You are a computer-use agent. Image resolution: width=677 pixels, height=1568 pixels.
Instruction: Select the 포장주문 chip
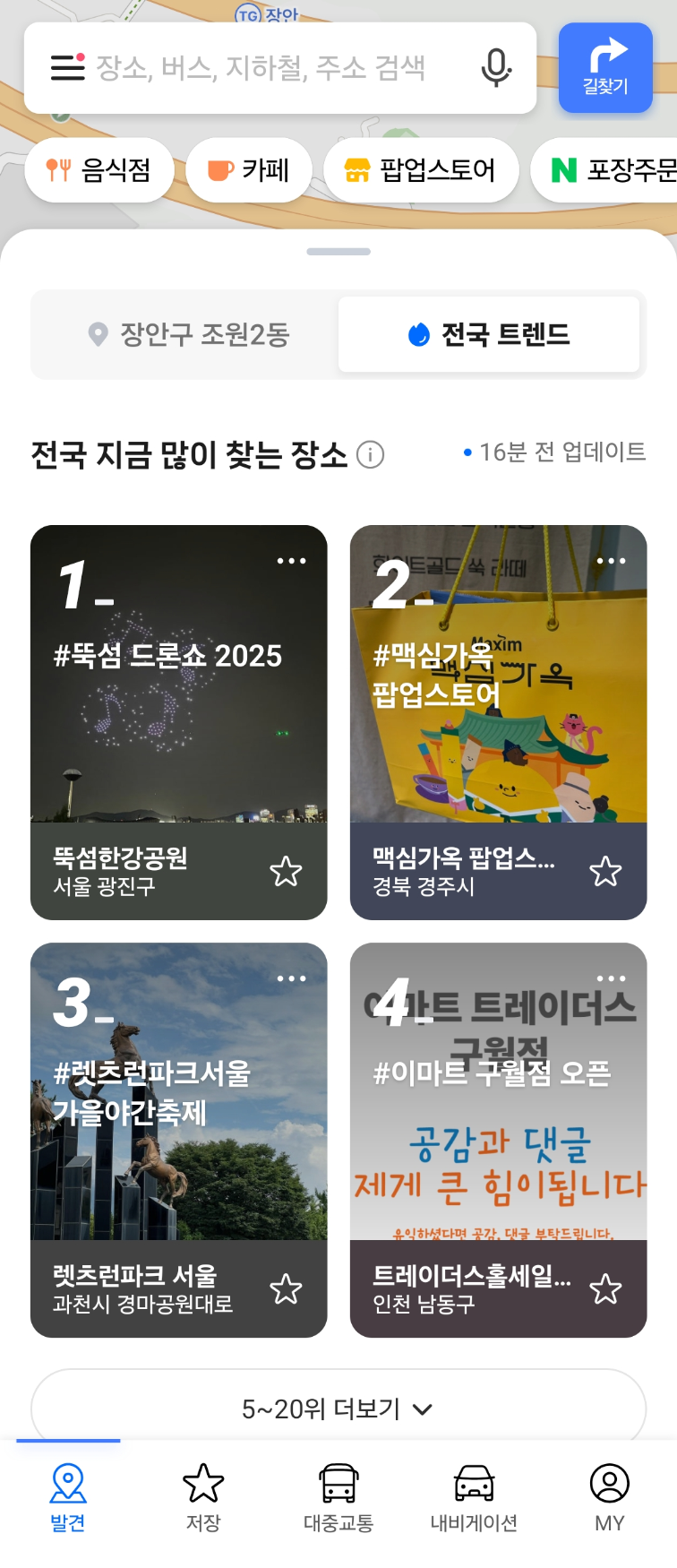click(x=609, y=170)
